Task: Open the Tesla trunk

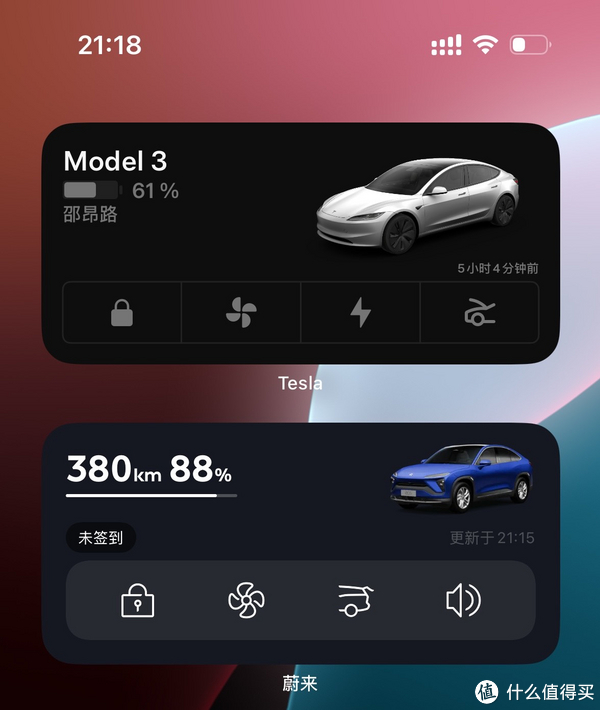Action: pos(479,313)
